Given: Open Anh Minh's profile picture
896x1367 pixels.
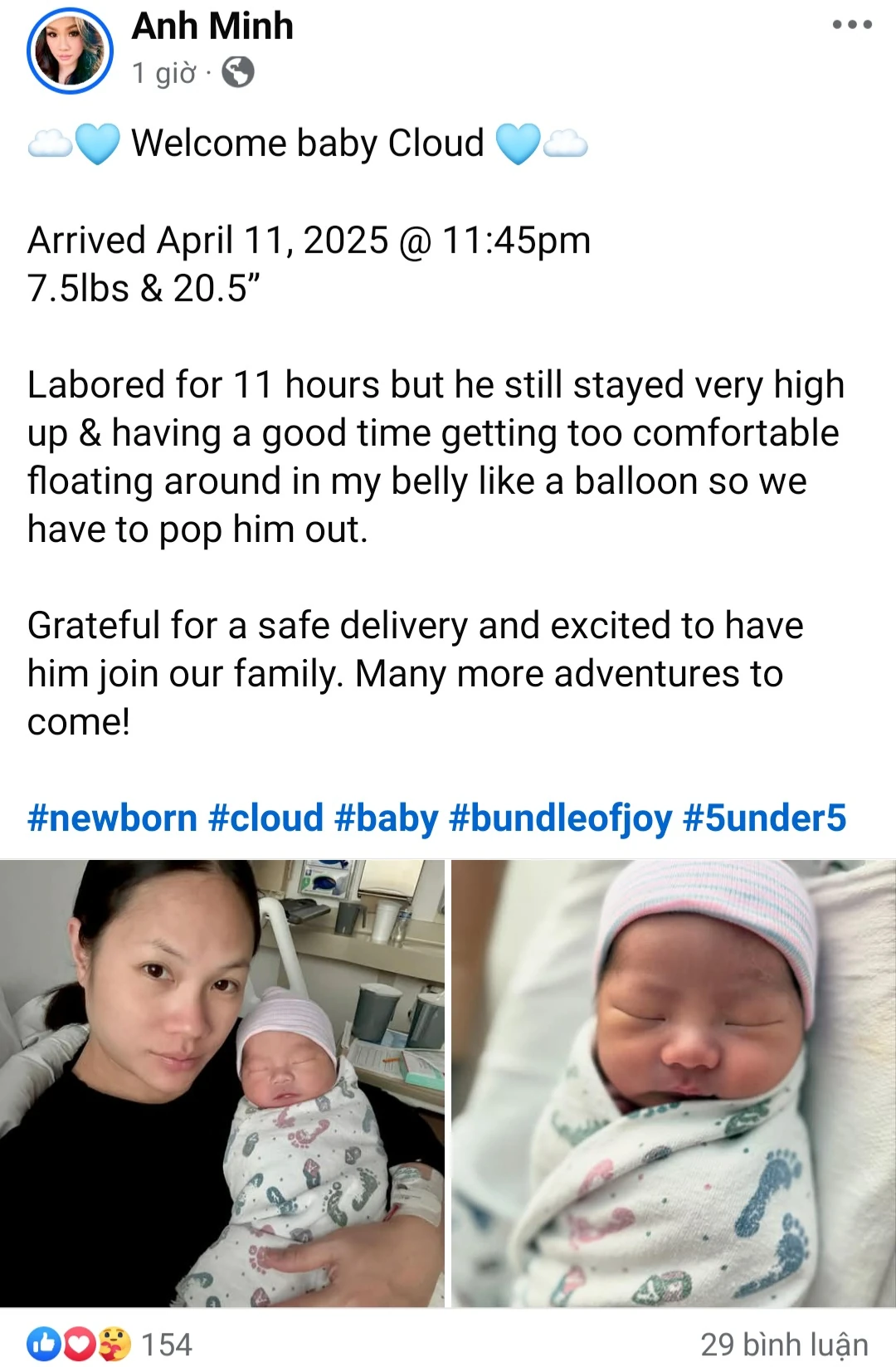Looking at the screenshot, I should pos(70,51).
